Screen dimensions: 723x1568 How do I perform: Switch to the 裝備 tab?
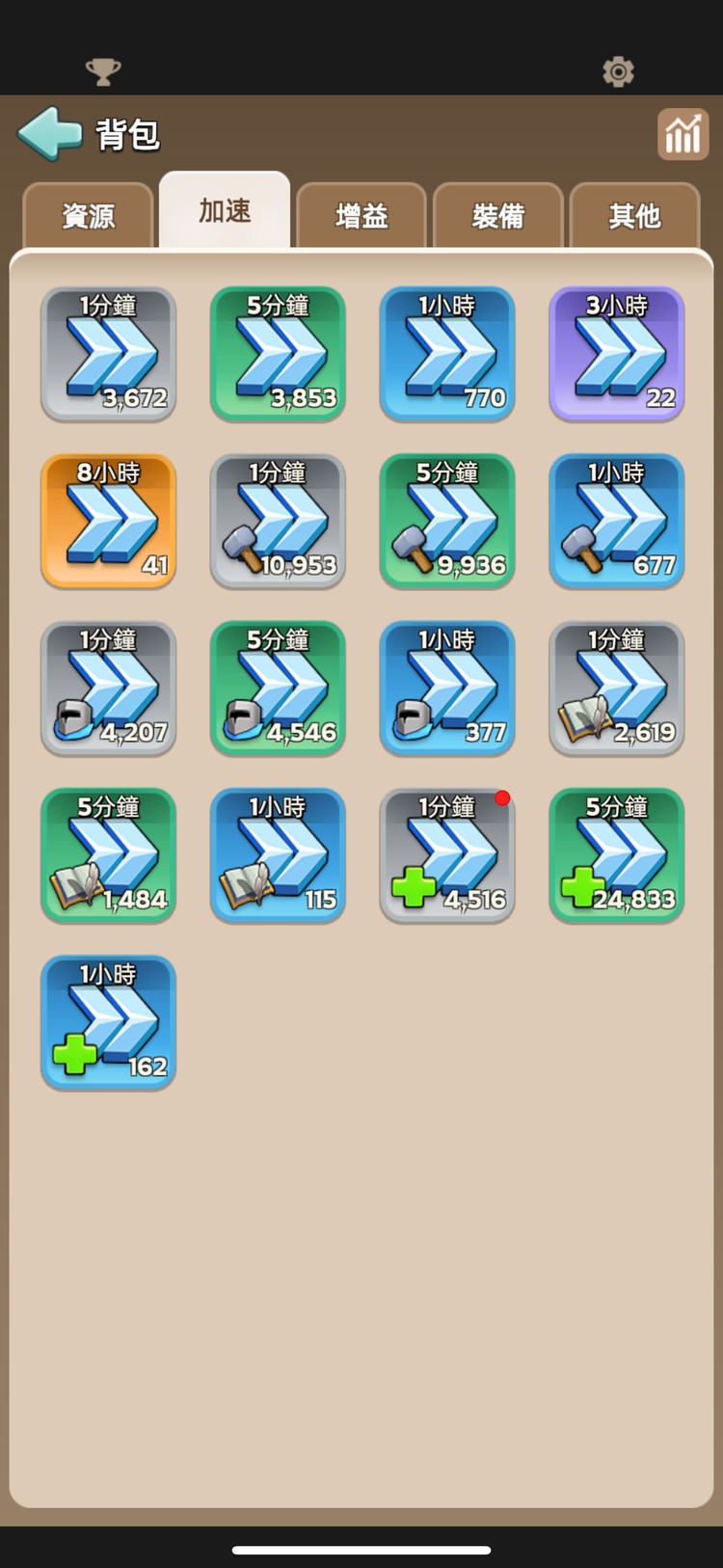[498, 215]
